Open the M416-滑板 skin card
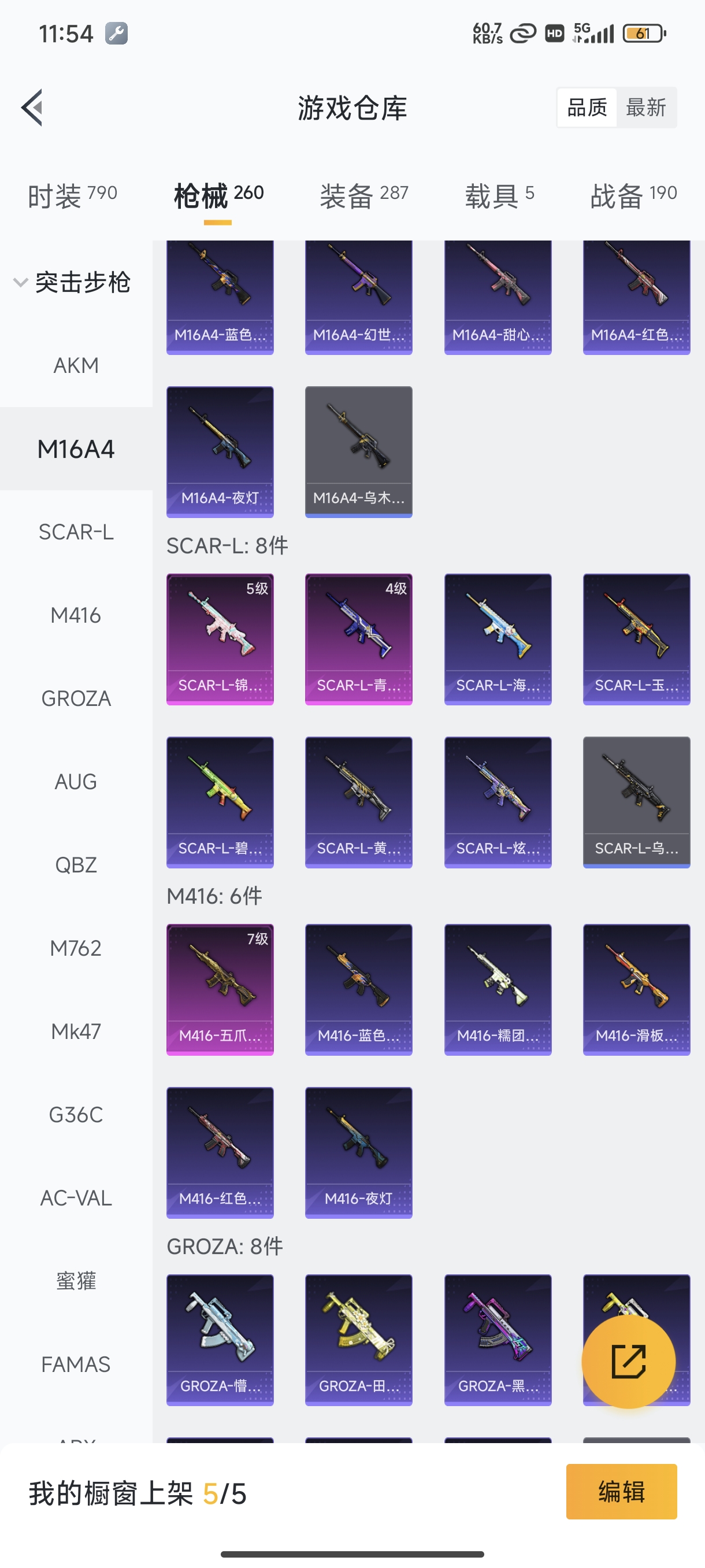Image resolution: width=705 pixels, height=1568 pixels. pyautogui.click(x=636, y=989)
